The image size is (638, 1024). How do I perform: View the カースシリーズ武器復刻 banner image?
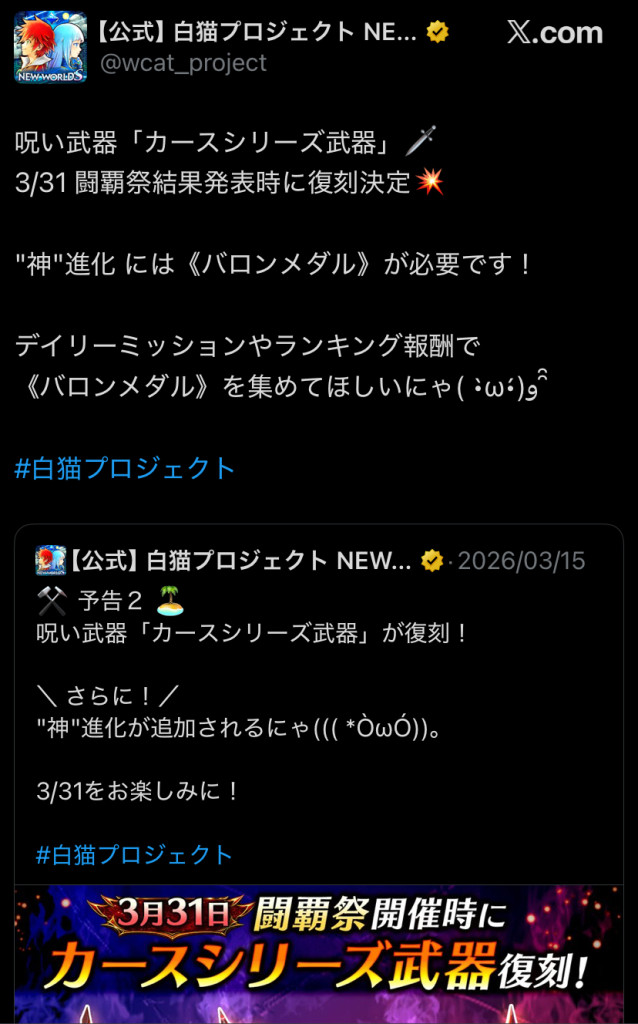tap(319, 953)
